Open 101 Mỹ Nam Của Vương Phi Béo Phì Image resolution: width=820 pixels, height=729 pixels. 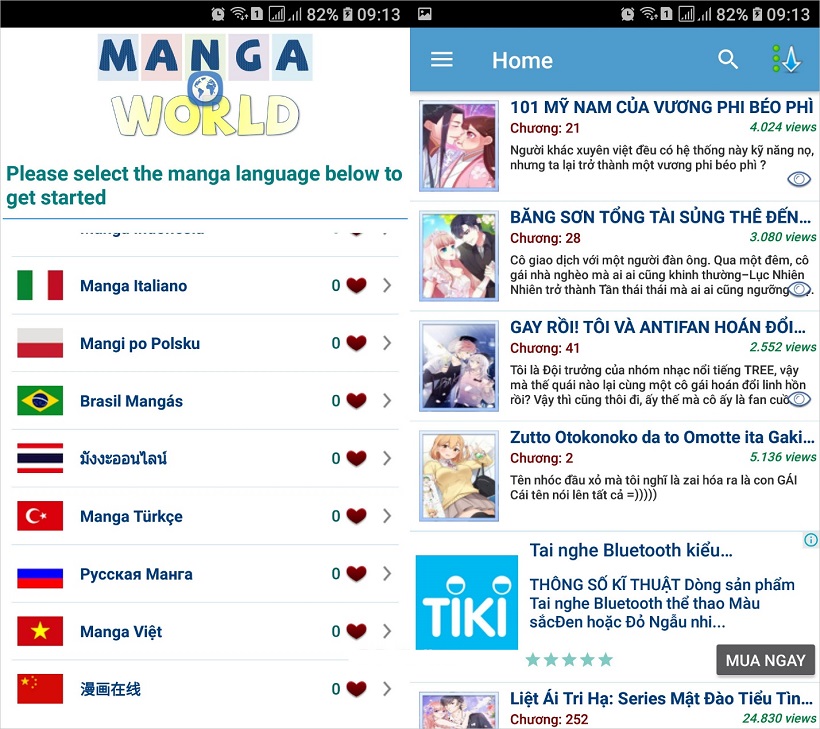tap(661, 107)
